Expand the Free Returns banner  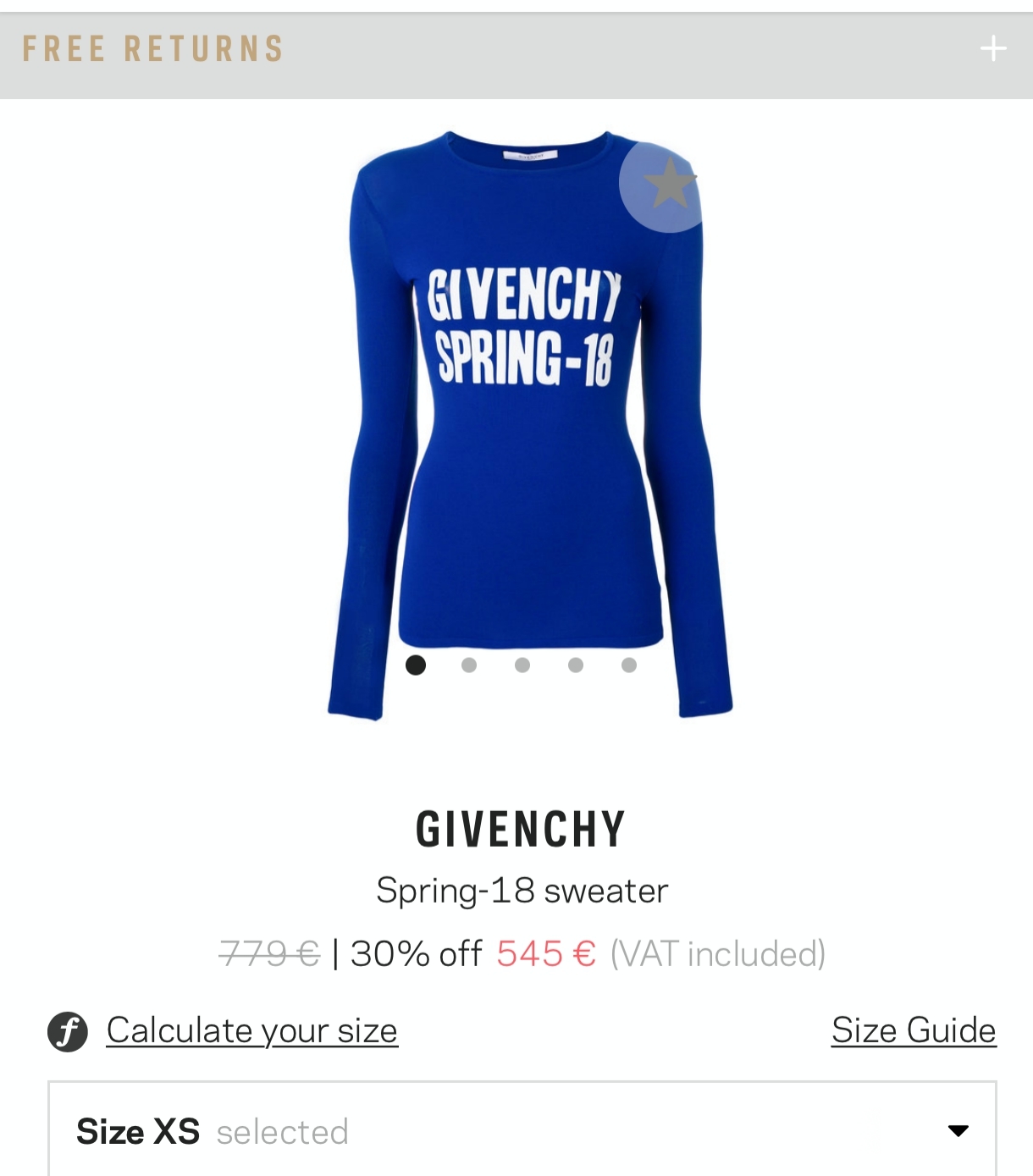pyautogui.click(x=992, y=49)
